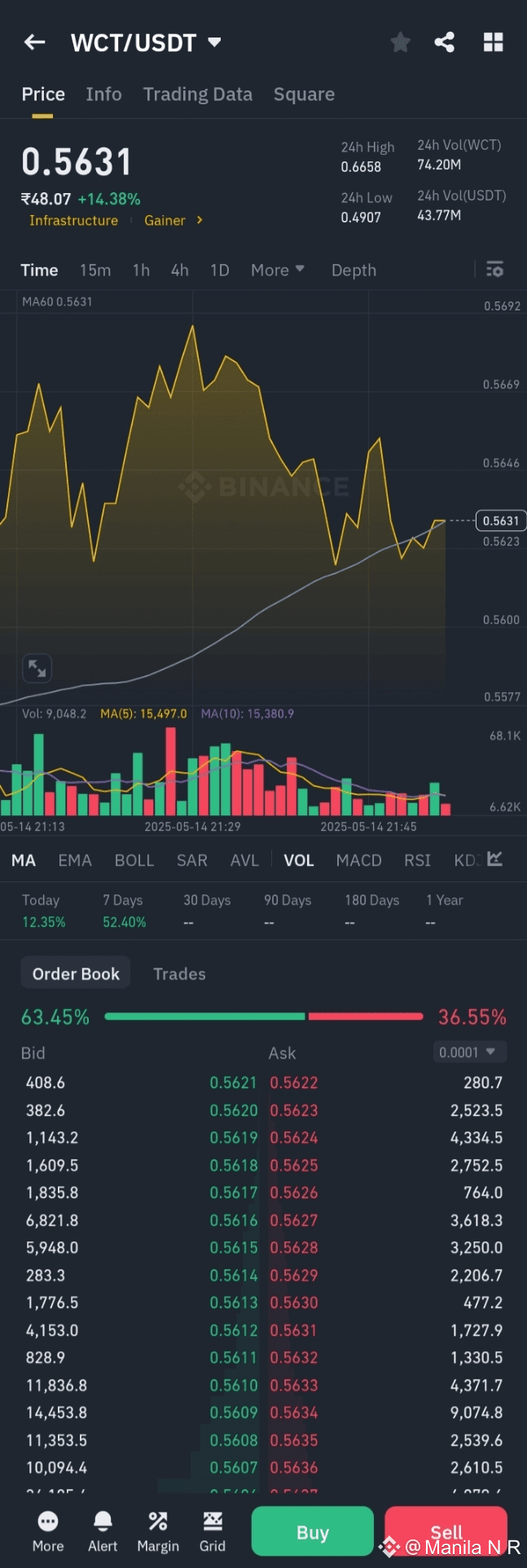Share this trading pair
The height and width of the screenshot is (1568, 527).
(445, 42)
